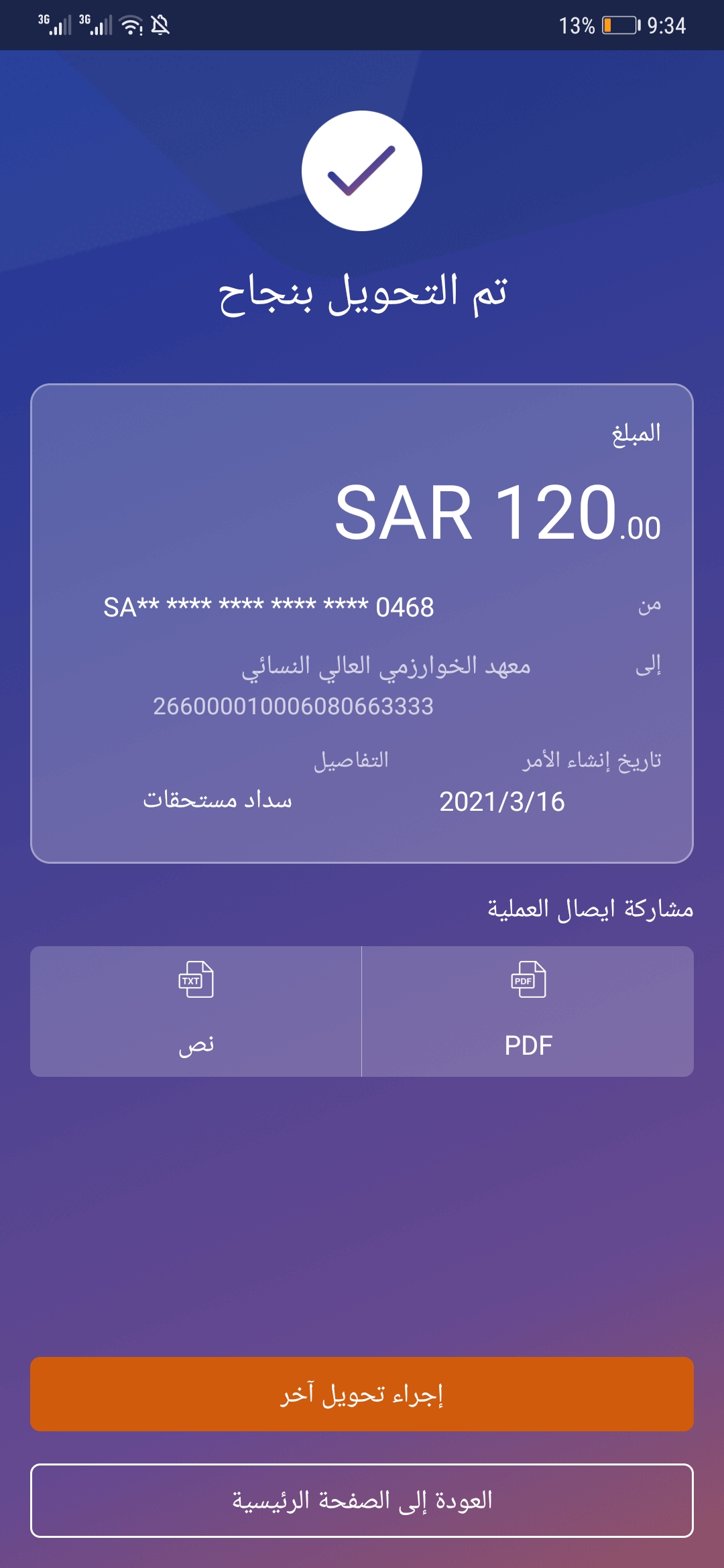
Task: Return home via العودة إلى الصفحة الرئيسية
Action: (362, 1500)
